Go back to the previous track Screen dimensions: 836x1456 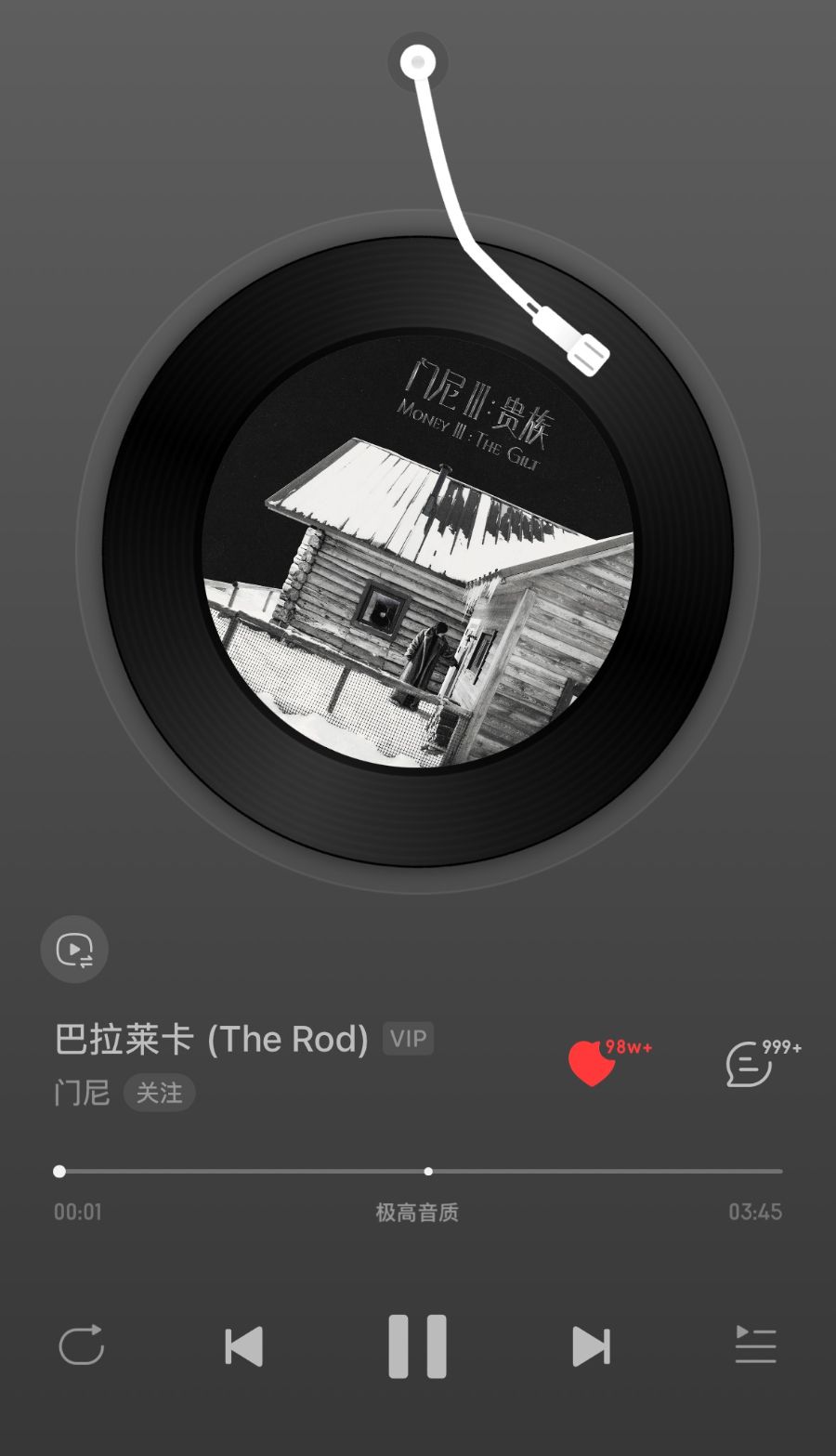[x=244, y=1346]
